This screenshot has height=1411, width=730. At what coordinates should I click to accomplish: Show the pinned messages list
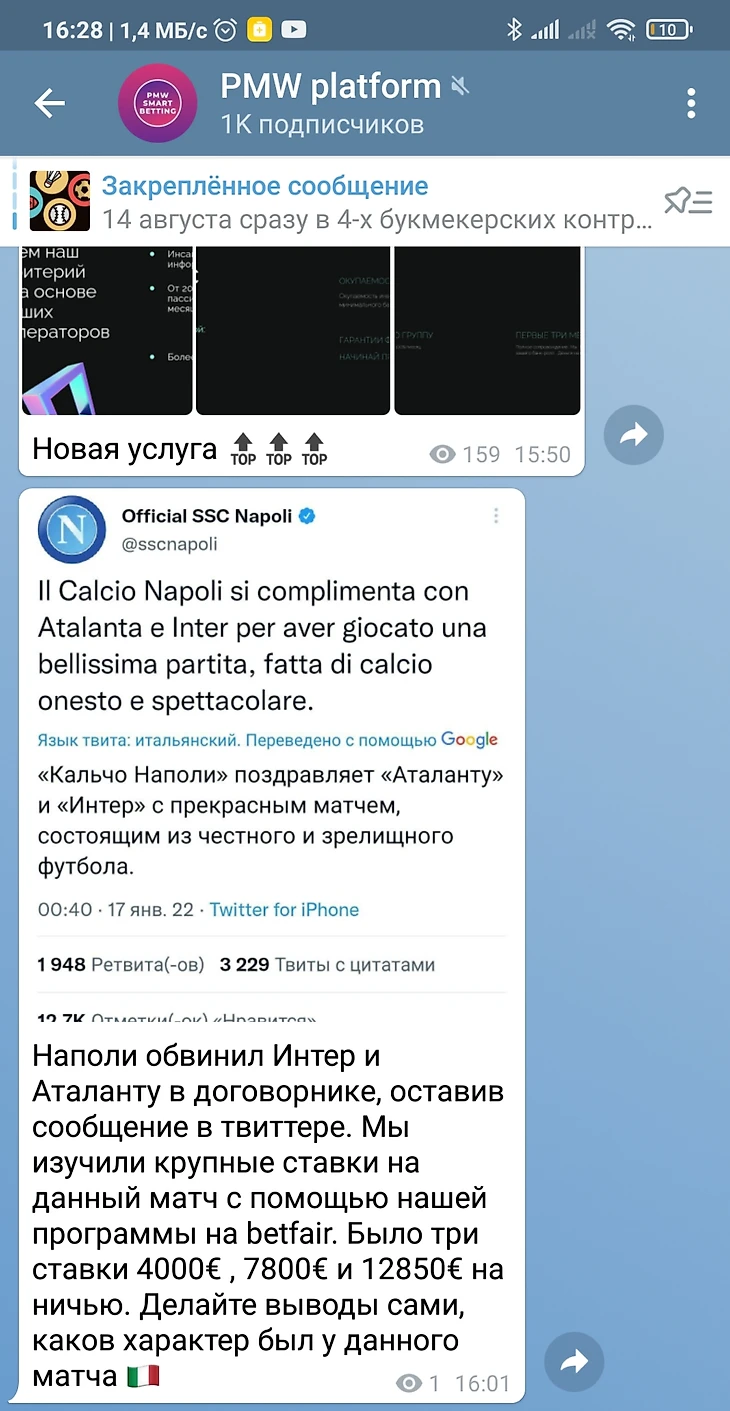click(689, 202)
